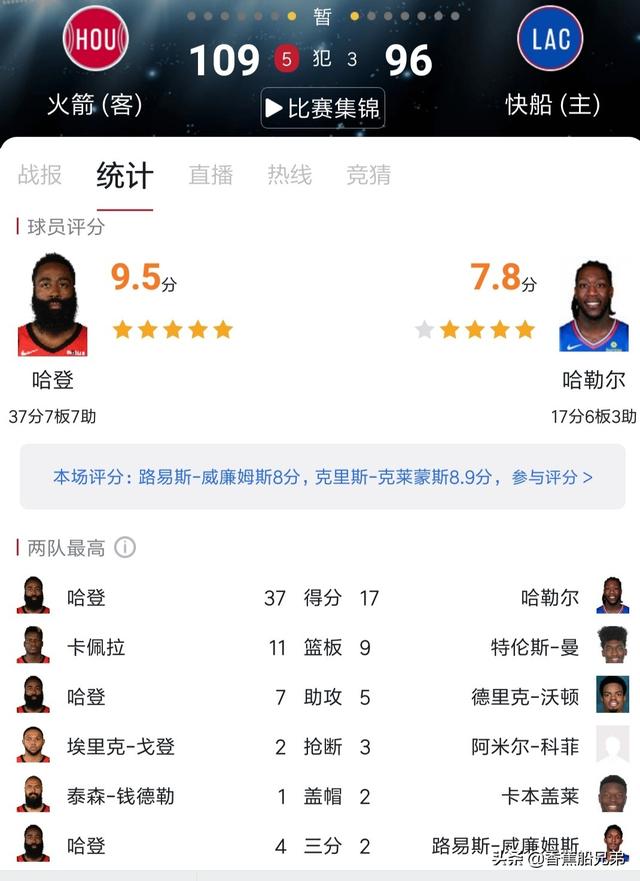This screenshot has width=640, height=881.
Task: Switch to the 热线 tab
Action: 289,175
